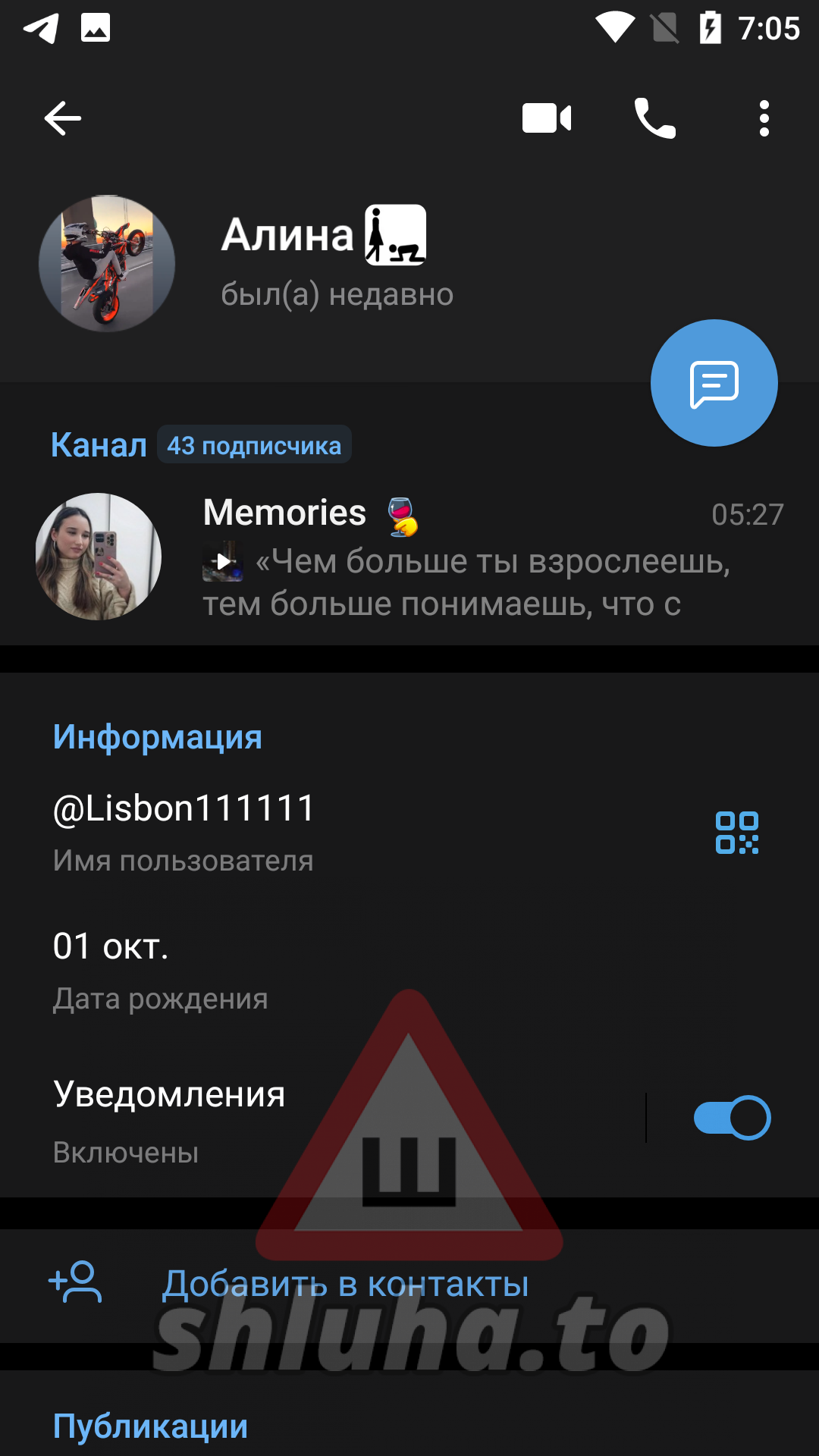
Task: Go back with the arrow icon
Action: tap(63, 118)
